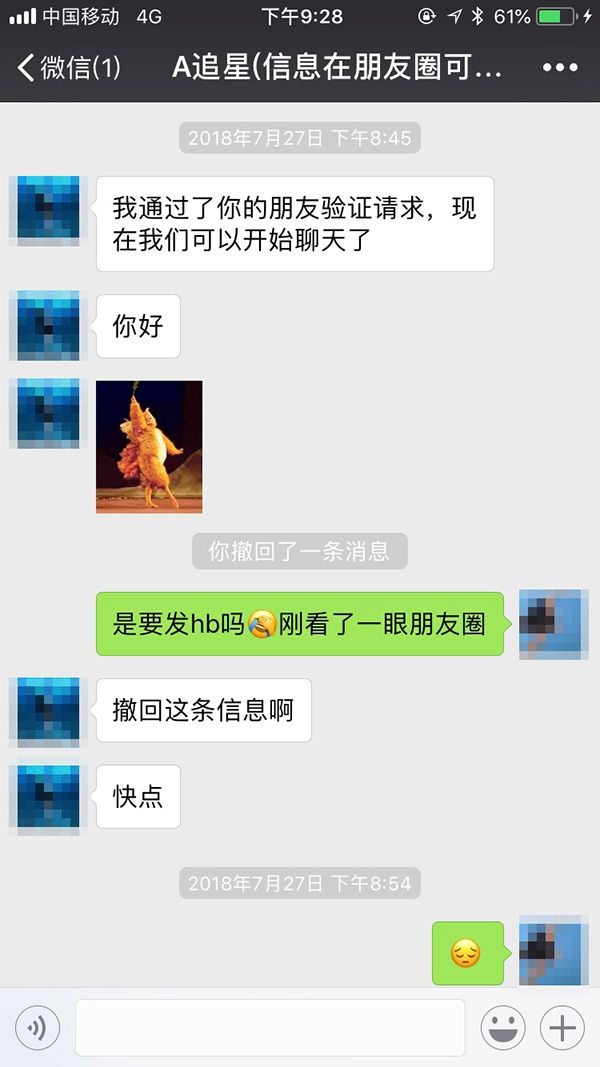The image size is (600, 1067).
Task: View the dancing cat image message
Action: (x=149, y=446)
